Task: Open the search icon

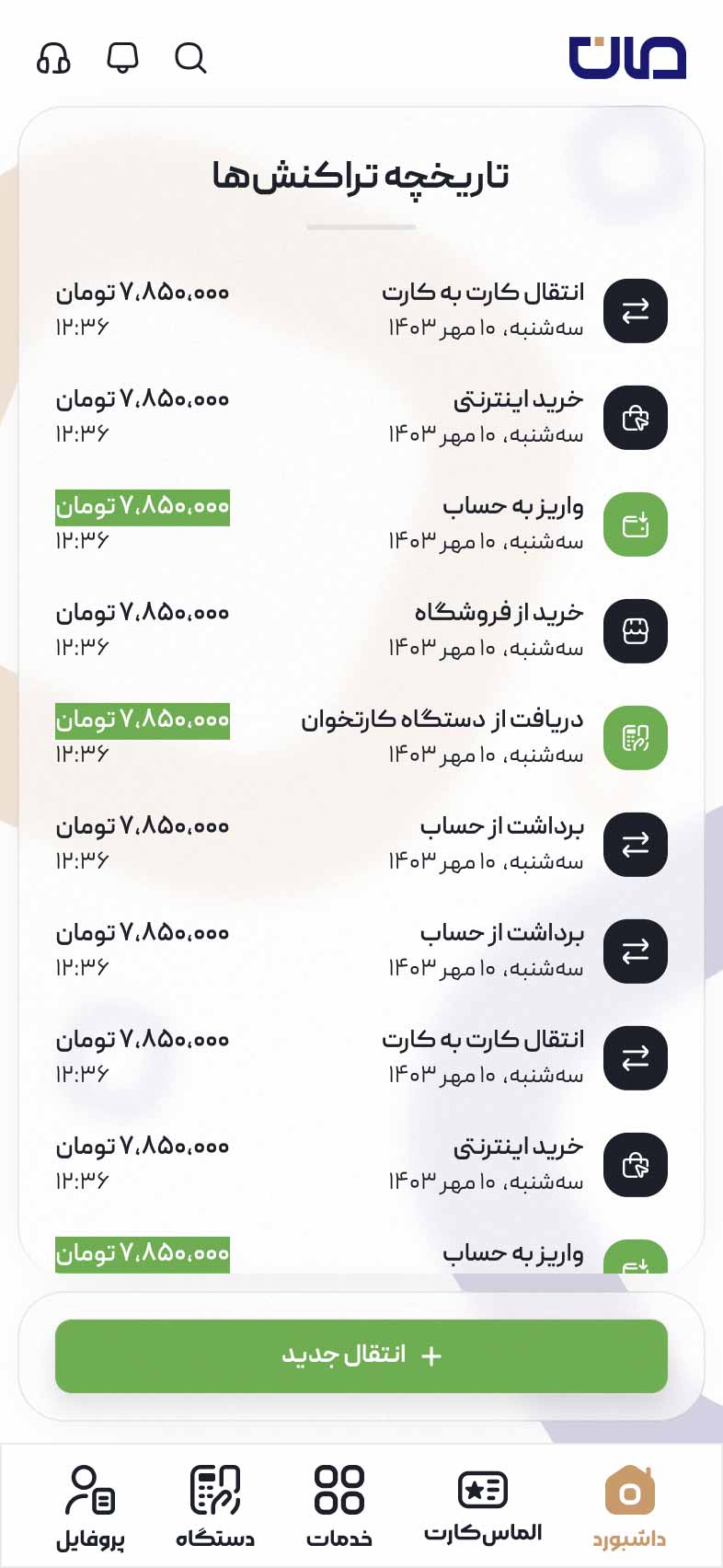Action: (190, 58)
